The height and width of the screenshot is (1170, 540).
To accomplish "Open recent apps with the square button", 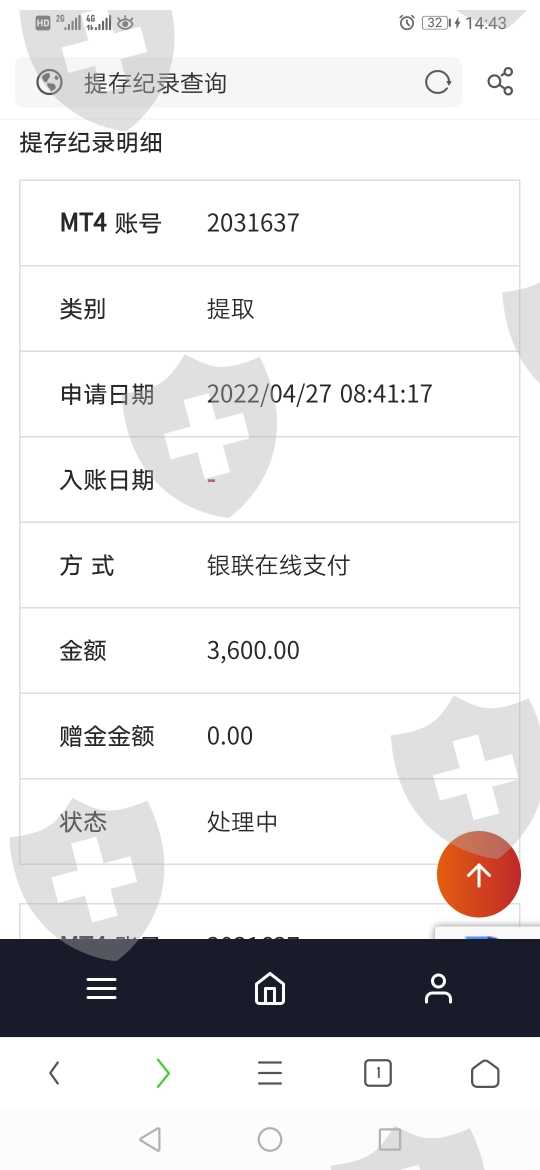I will (390, 1139).
